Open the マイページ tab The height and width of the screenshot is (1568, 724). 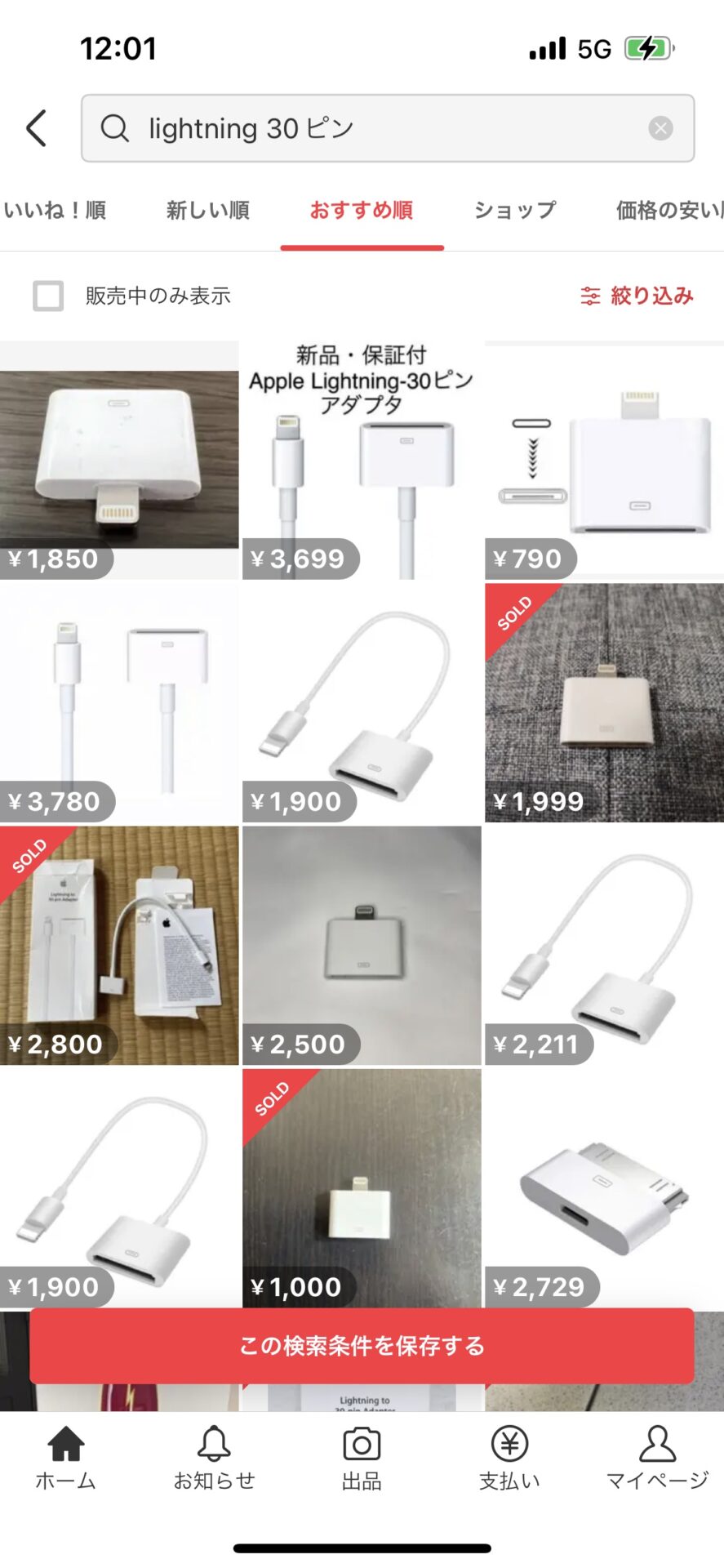click(657, 1459)
